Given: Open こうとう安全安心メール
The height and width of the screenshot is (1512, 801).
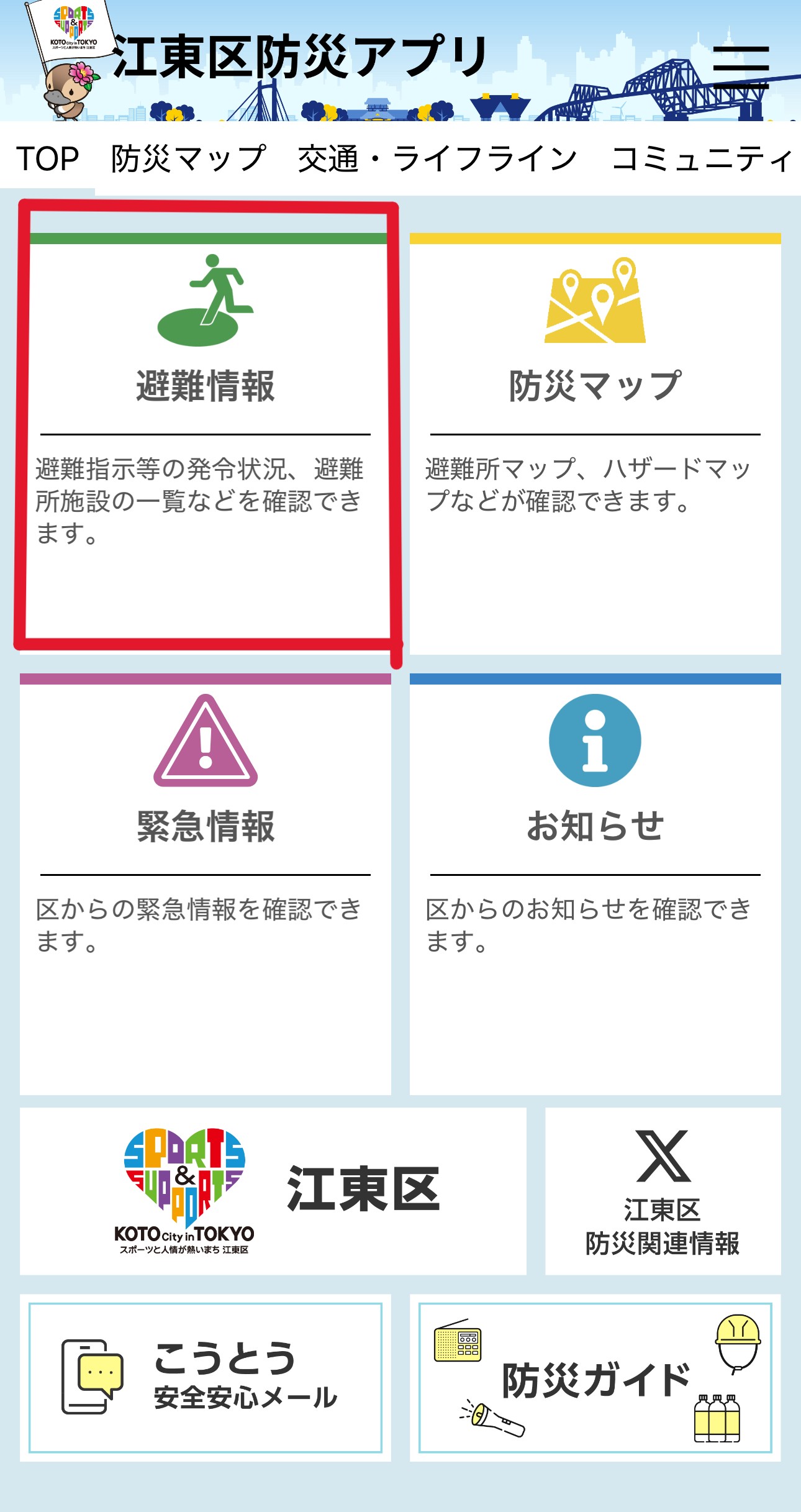Looking at the screenshot, I should click(x=206, y=1377).
